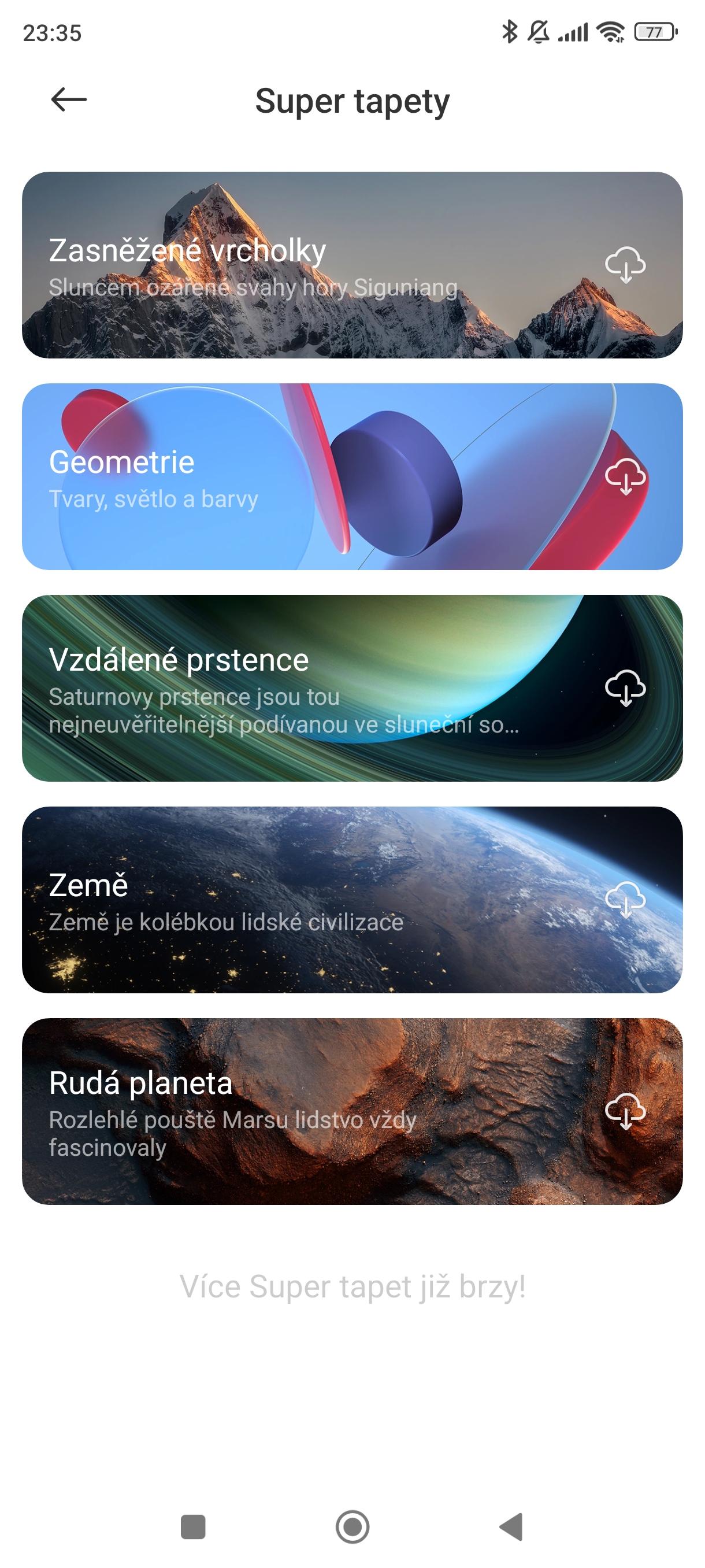705x1568 pixels.
Task: Open the recent apps view
Action: coord(193,1526)
